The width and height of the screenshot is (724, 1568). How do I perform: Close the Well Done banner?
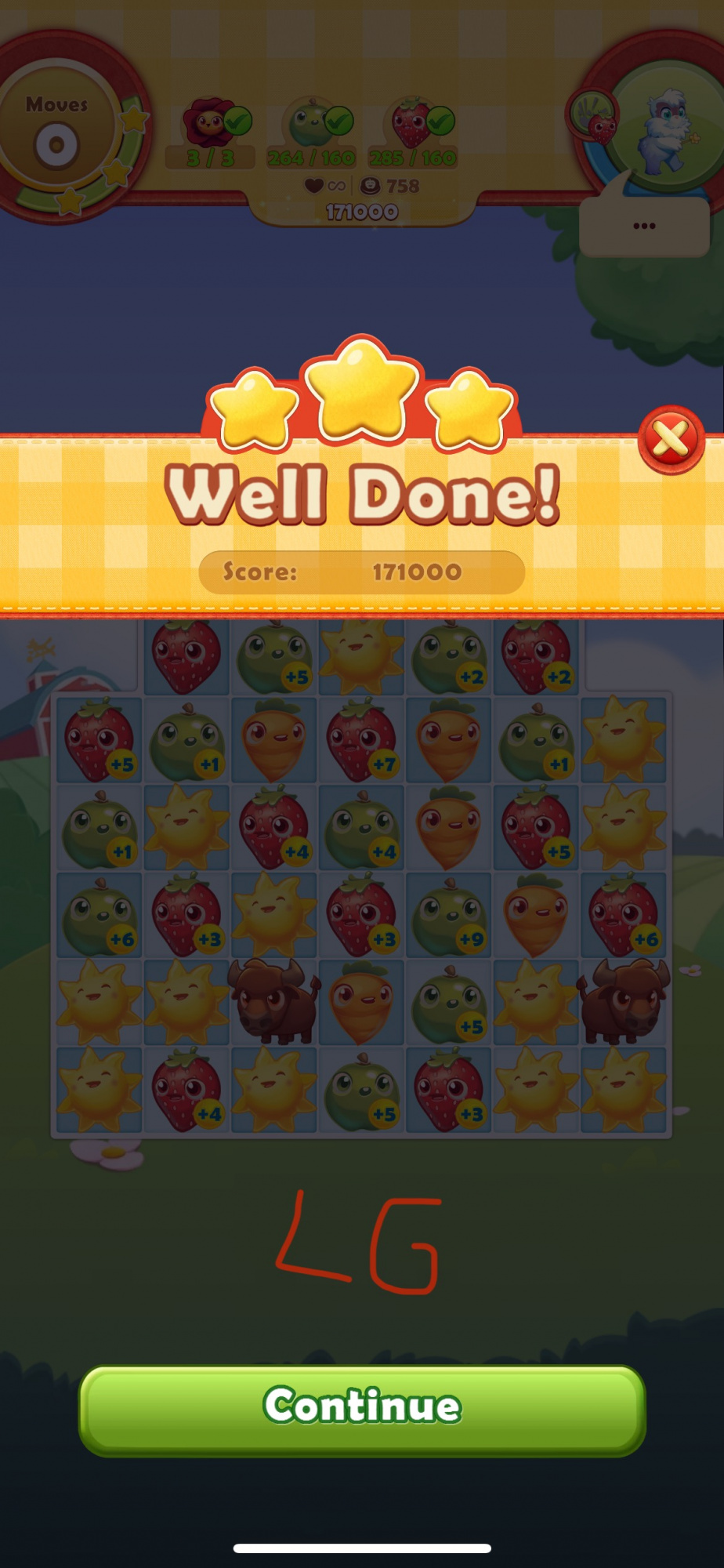pos(672,440)
